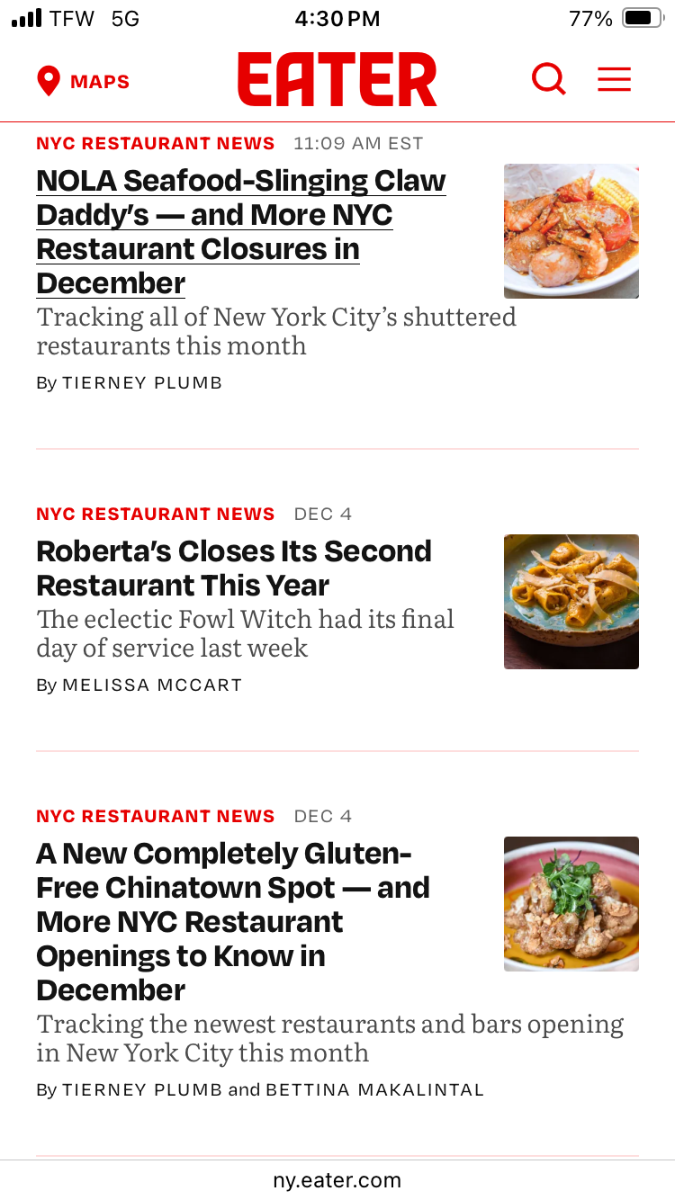Open the hamburger menu
Viewport: 675px width, 1200px height.
click(x=614, y=79)
